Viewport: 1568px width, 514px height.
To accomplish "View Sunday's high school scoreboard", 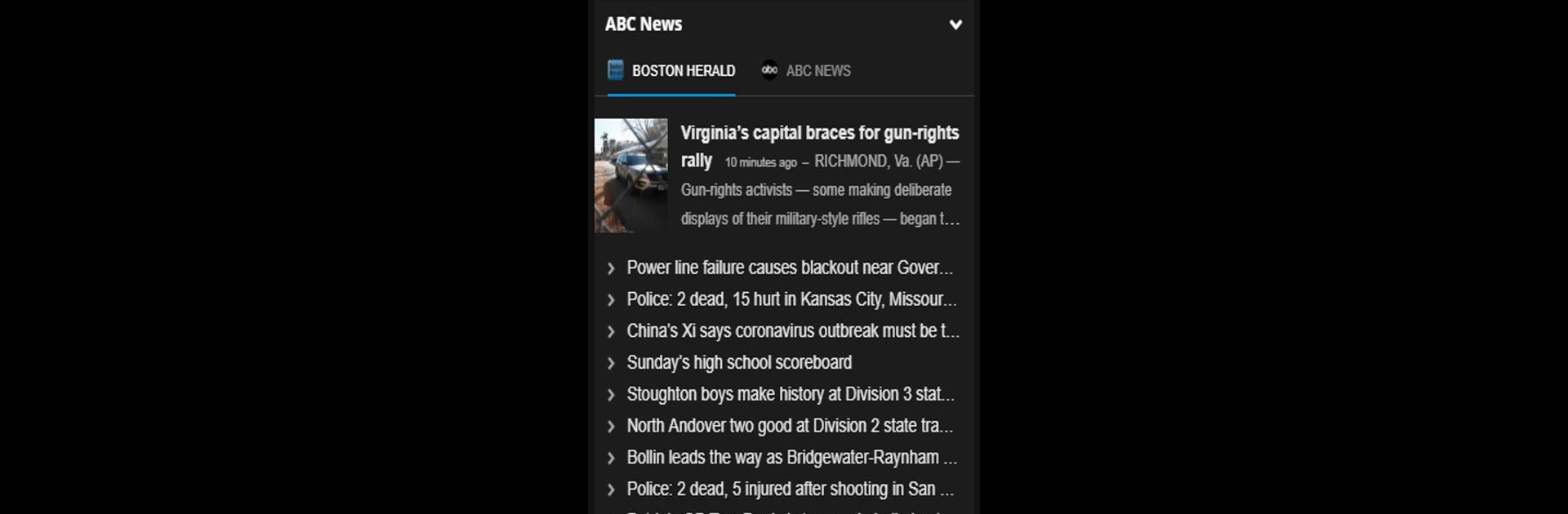I will point(738,363).
